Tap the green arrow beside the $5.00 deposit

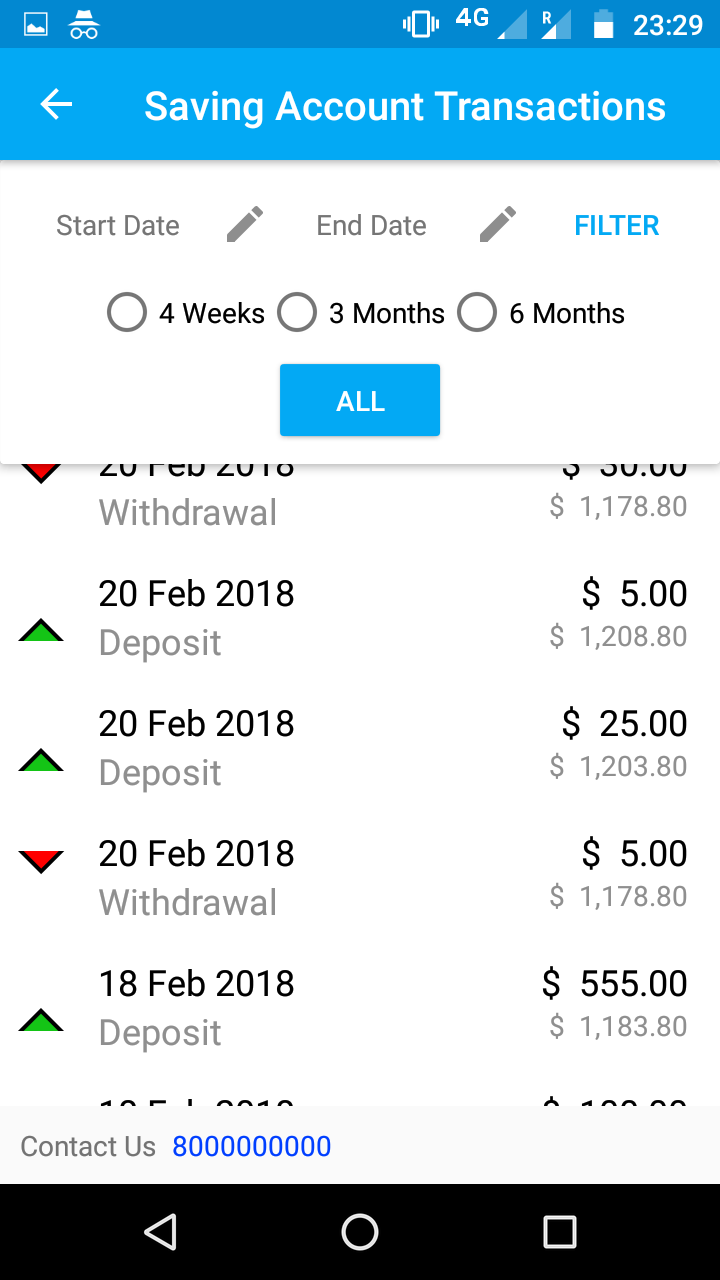tap(40, 630)
